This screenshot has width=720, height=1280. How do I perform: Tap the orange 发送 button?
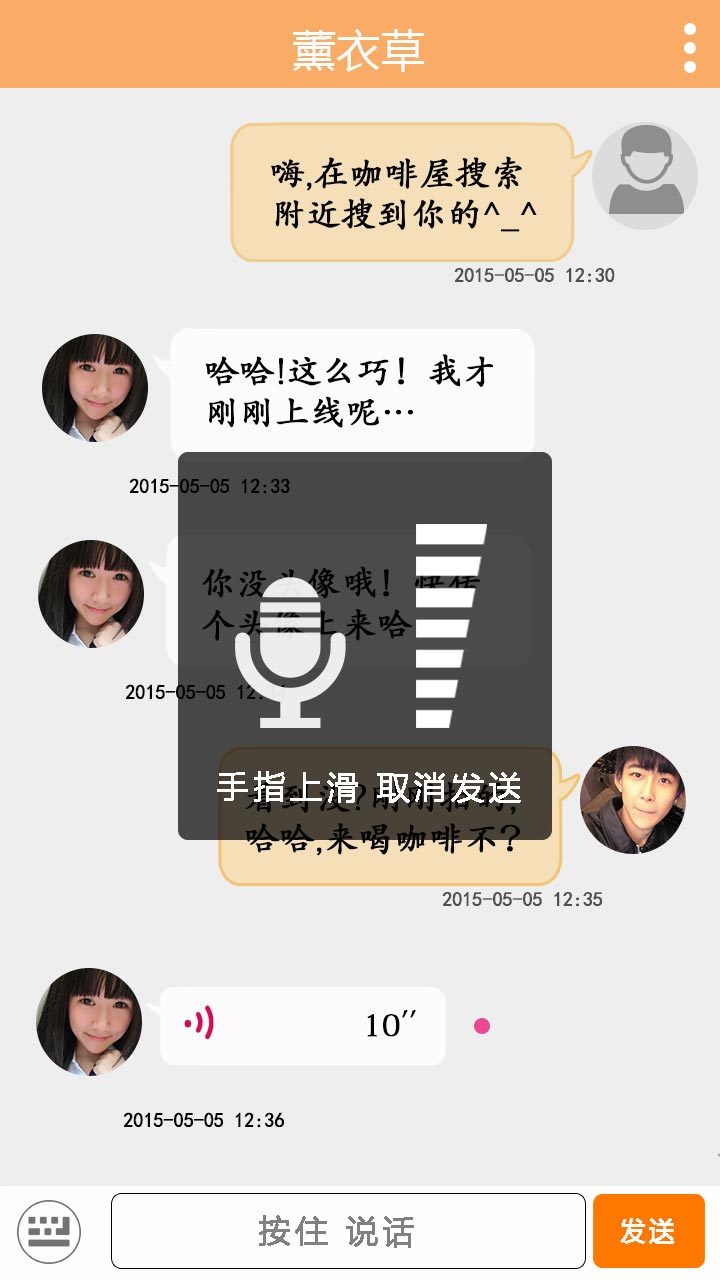pos(648,1231)
